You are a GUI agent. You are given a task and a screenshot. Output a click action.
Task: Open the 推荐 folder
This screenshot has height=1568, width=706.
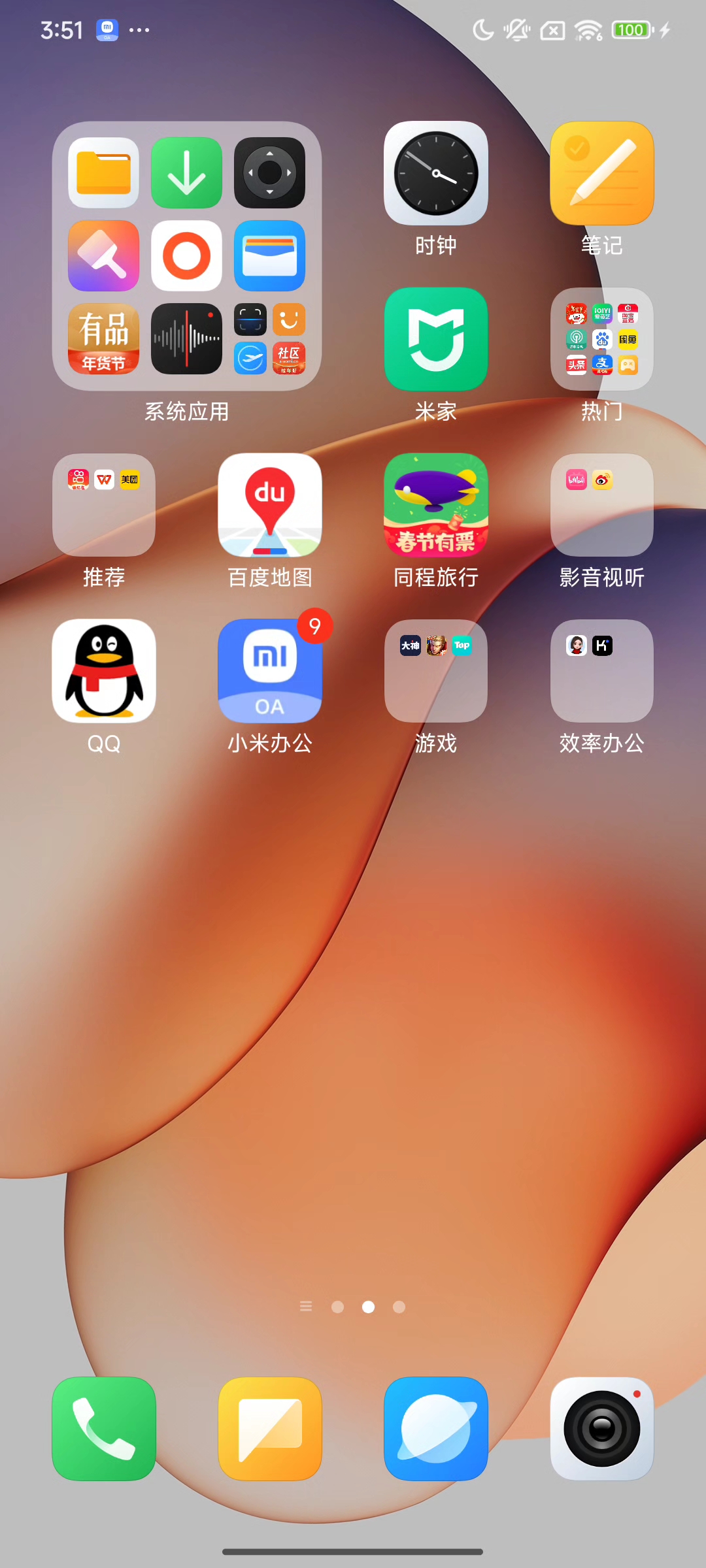tap(104, 505)
